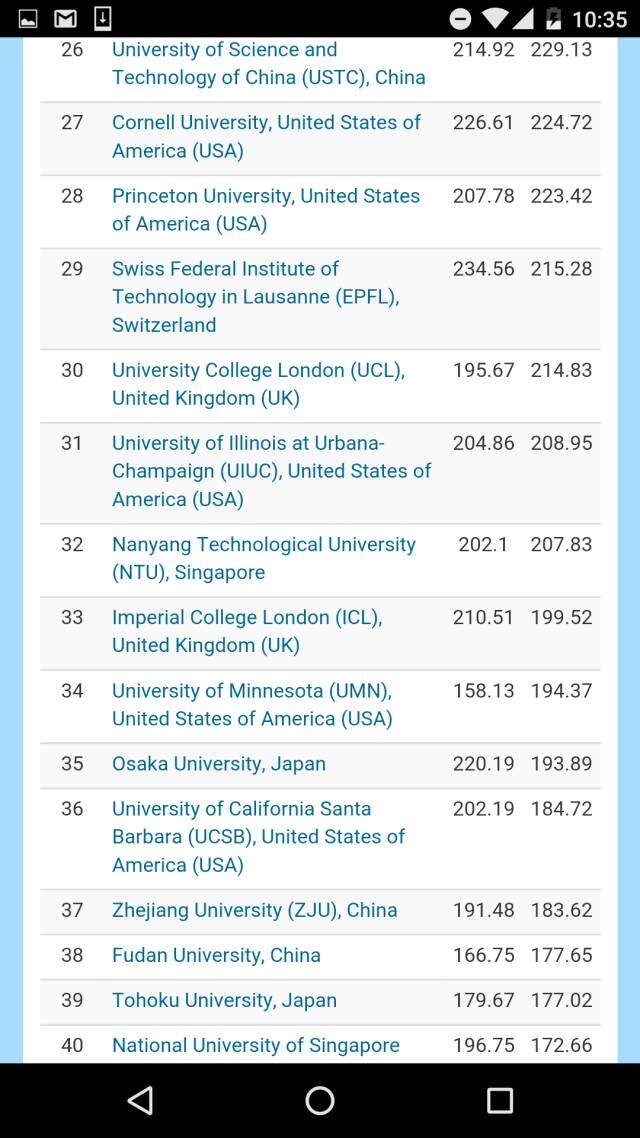Viewport: 640px width, 1138px height.
Task: Open the University of Minnesota link
Action: click(x=252, y=704)
